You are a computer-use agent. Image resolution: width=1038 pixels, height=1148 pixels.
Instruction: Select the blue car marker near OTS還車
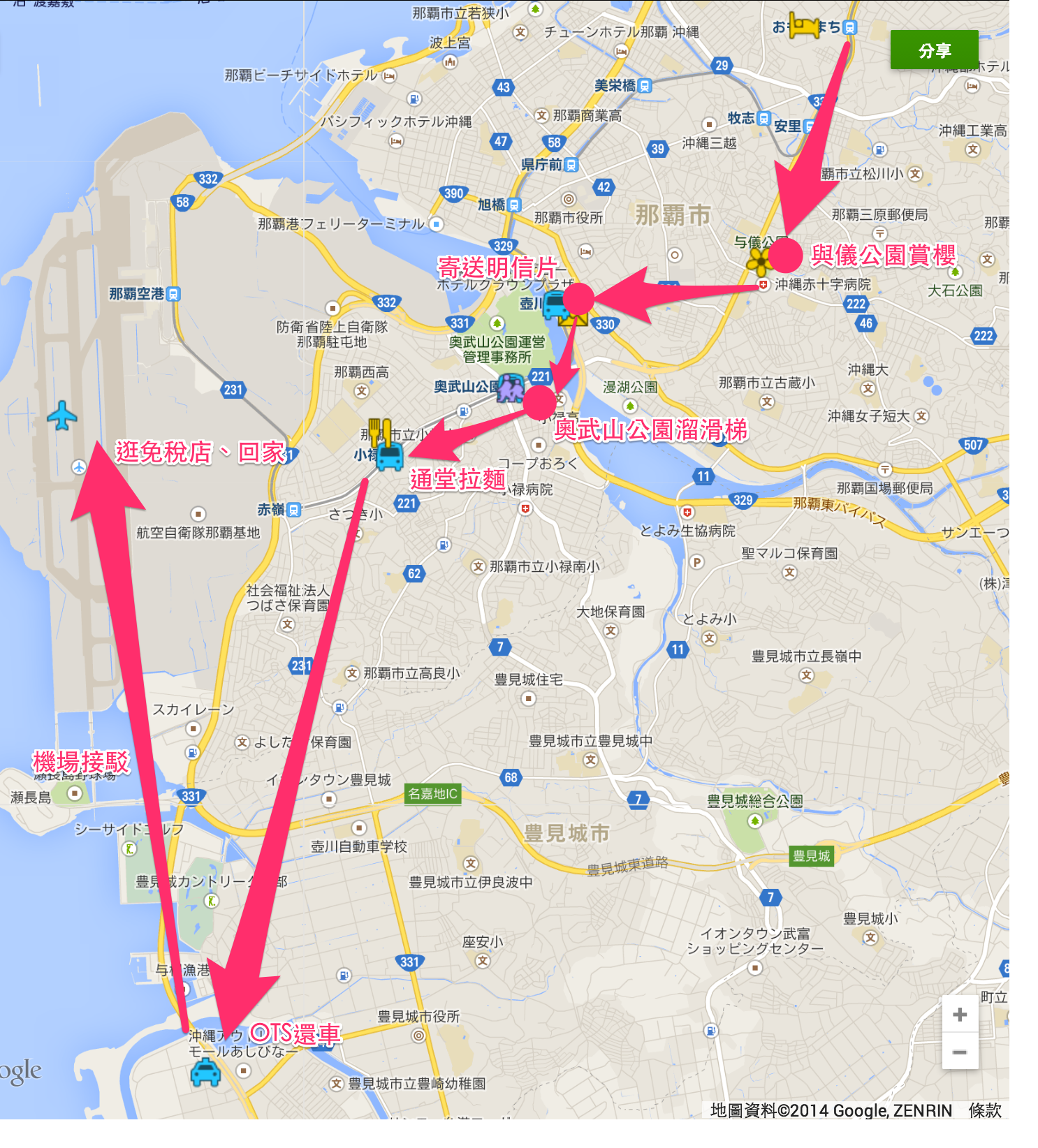(x=205, y=1072)
